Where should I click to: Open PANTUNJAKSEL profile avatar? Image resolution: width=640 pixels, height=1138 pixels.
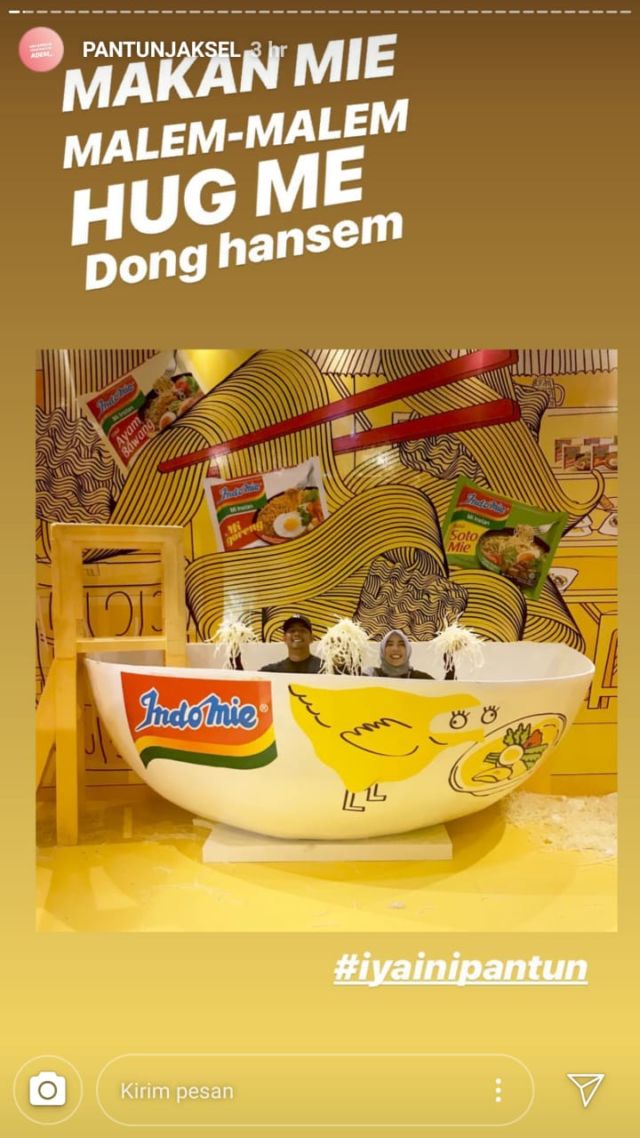(41, 50)
